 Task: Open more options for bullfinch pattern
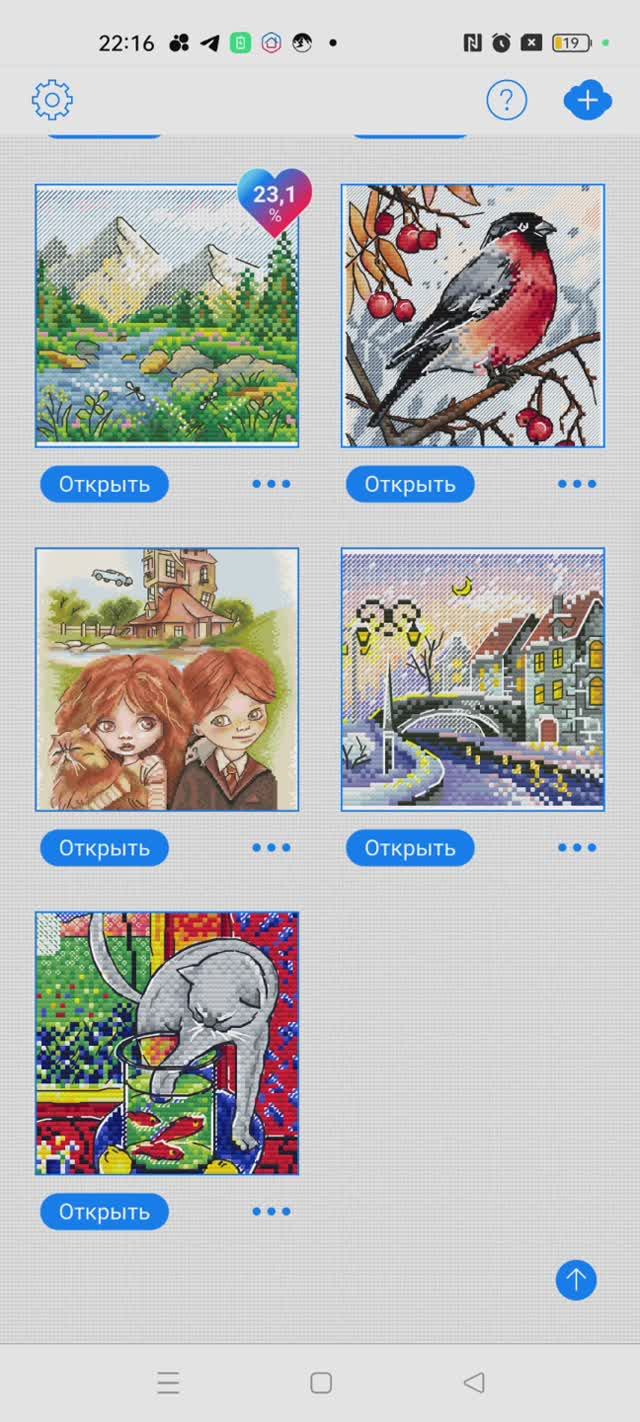[577, 484]
